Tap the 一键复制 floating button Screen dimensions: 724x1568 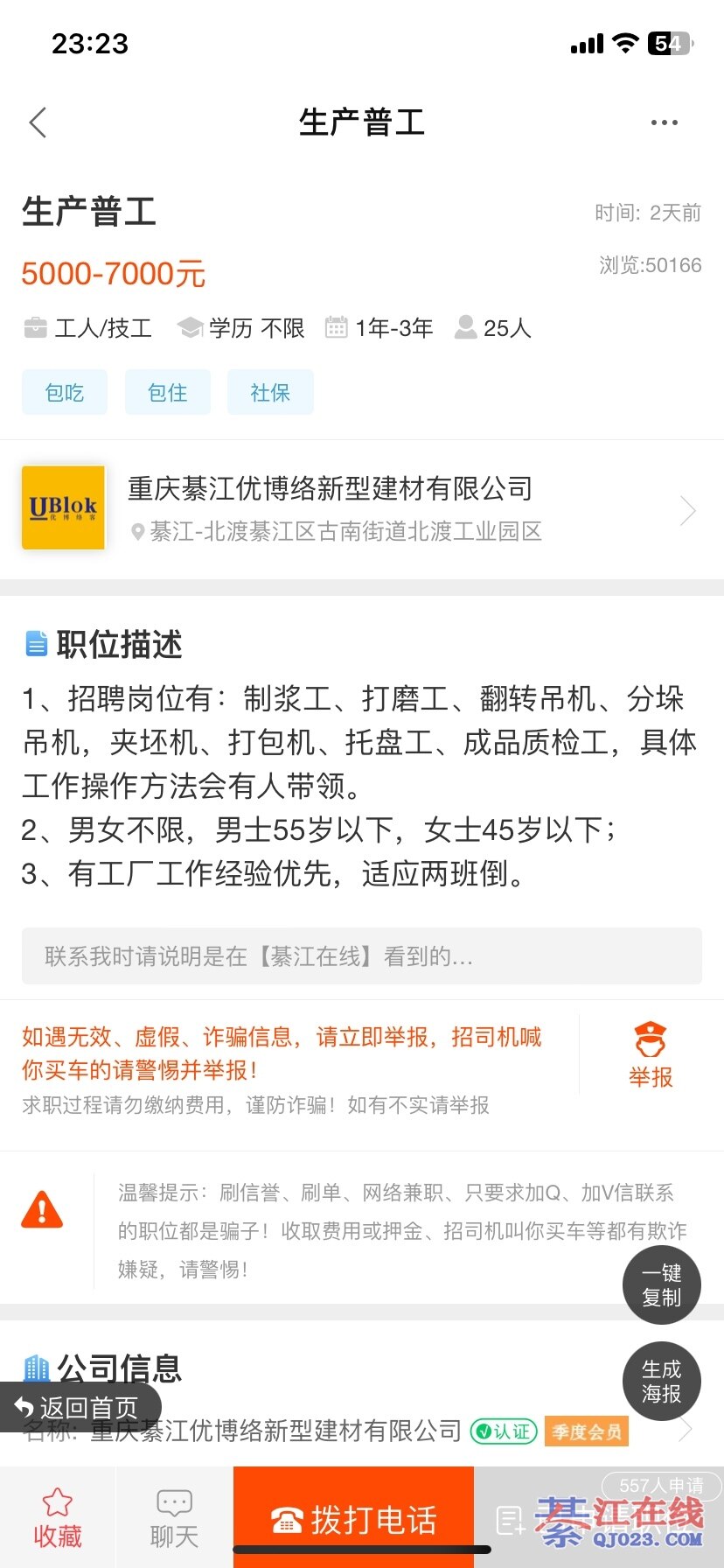tap(661, 1284)
